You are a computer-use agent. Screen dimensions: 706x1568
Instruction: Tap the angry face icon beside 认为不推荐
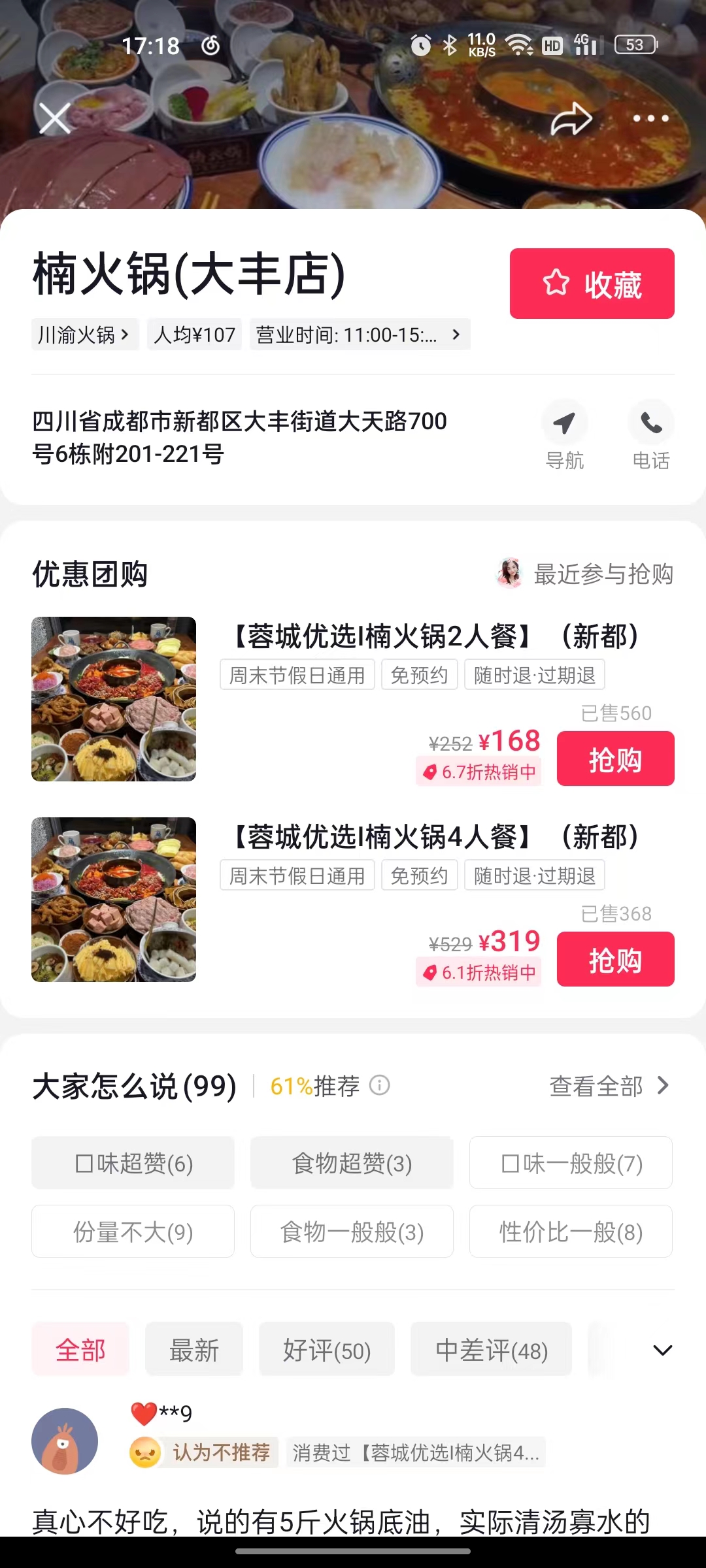(x=147, y=1452)
